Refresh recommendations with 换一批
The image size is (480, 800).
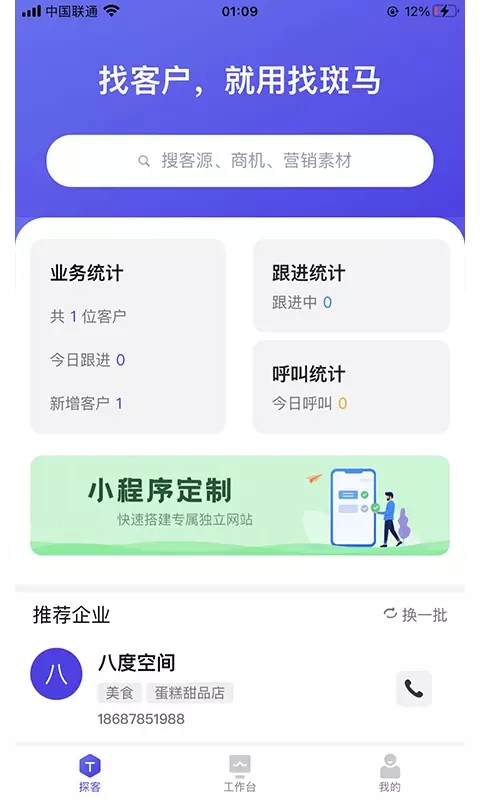pyautogui.click(x=415, y=615)
